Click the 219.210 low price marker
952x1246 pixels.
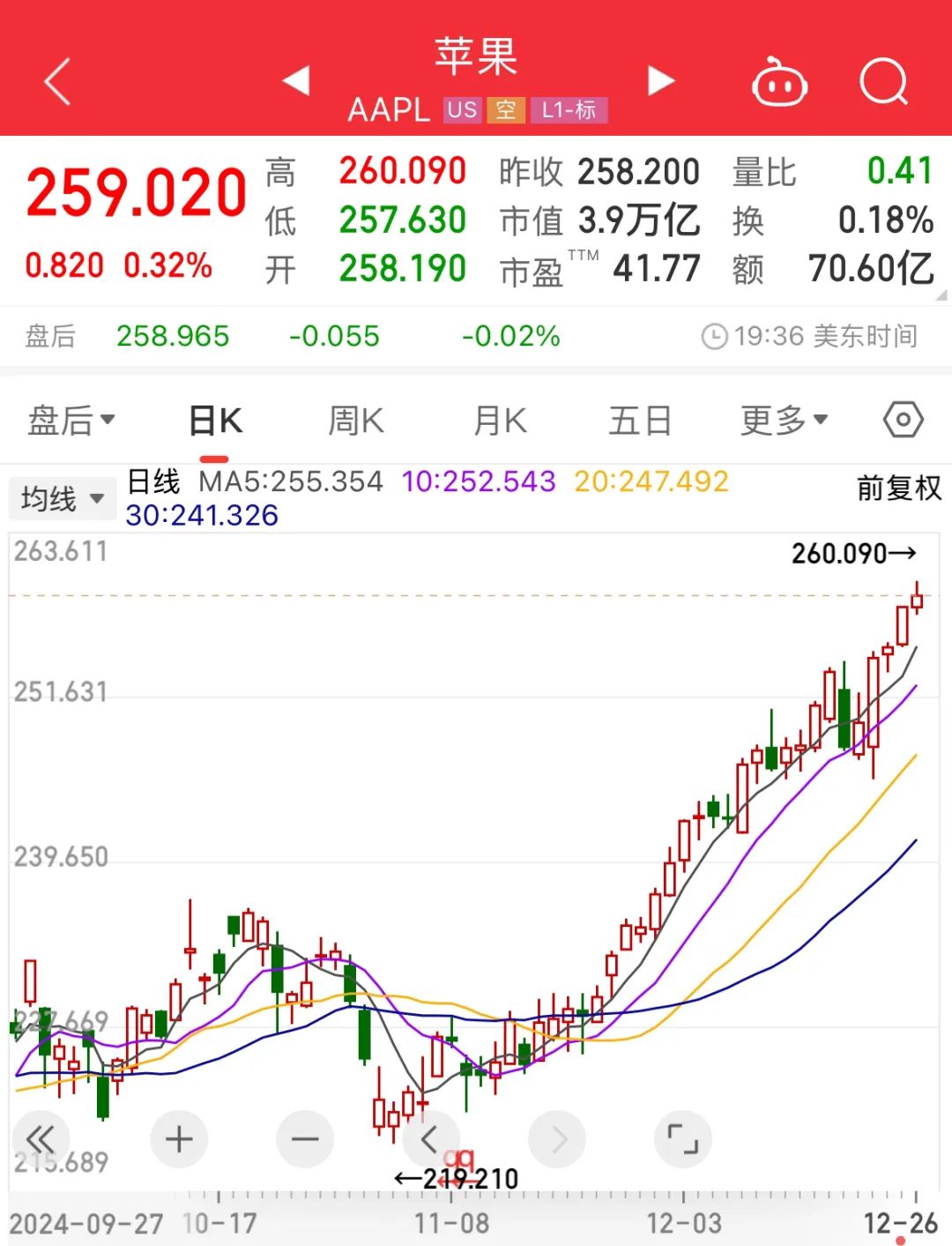[456, 1177]
